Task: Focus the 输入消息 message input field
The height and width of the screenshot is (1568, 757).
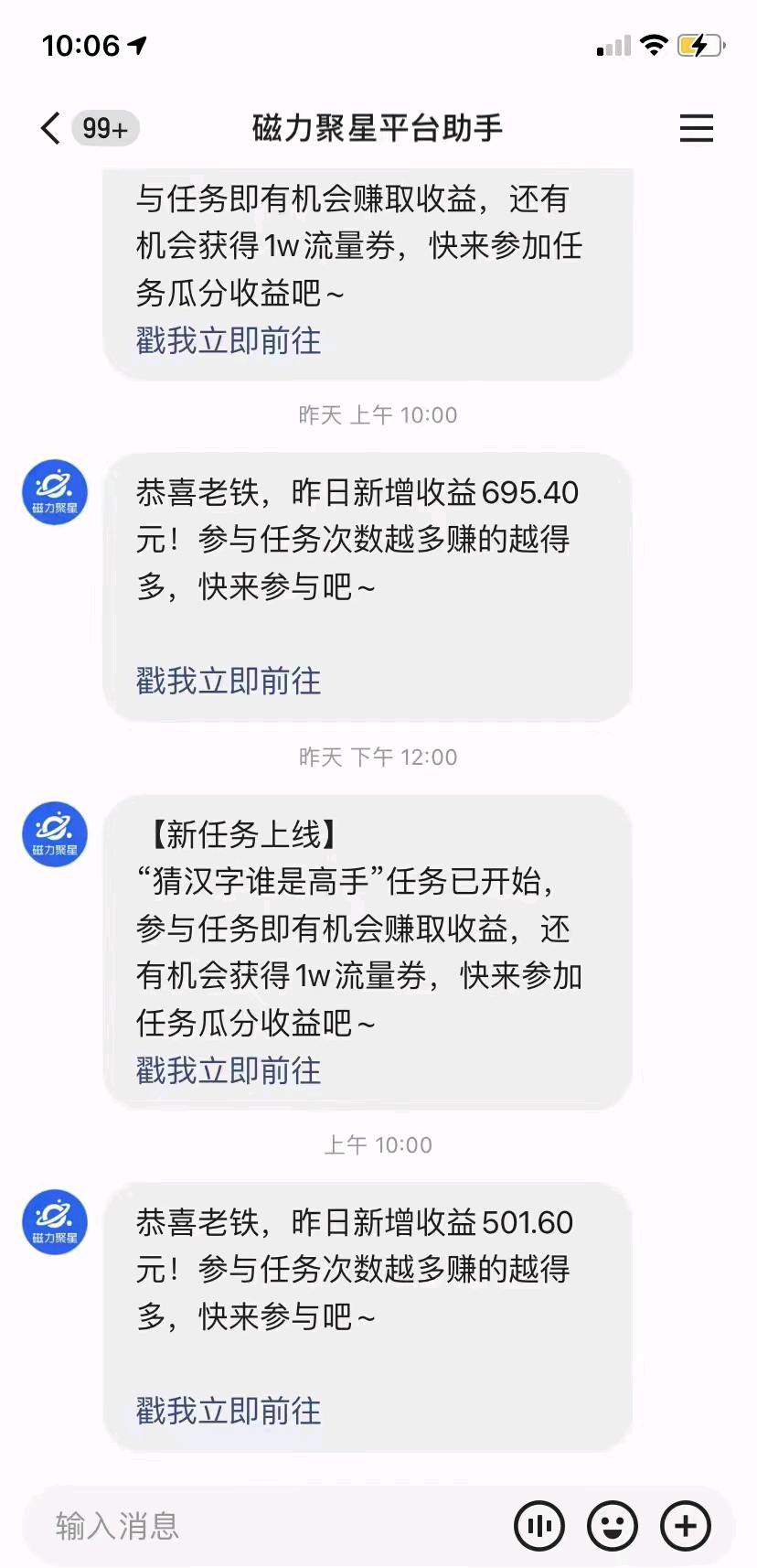Action: click(x=274, y=1526)
